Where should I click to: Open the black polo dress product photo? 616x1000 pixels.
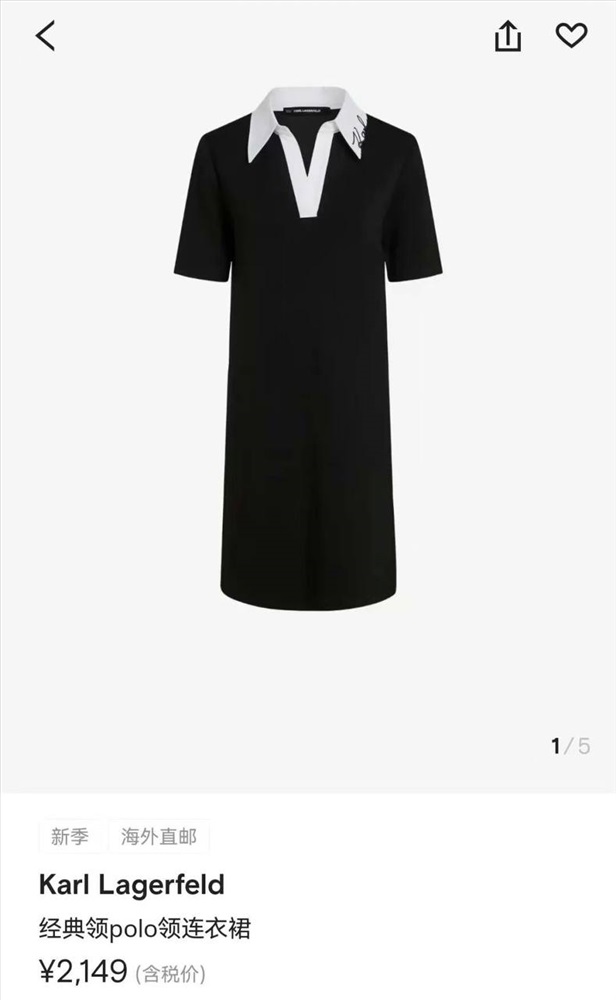pos(308,350)
